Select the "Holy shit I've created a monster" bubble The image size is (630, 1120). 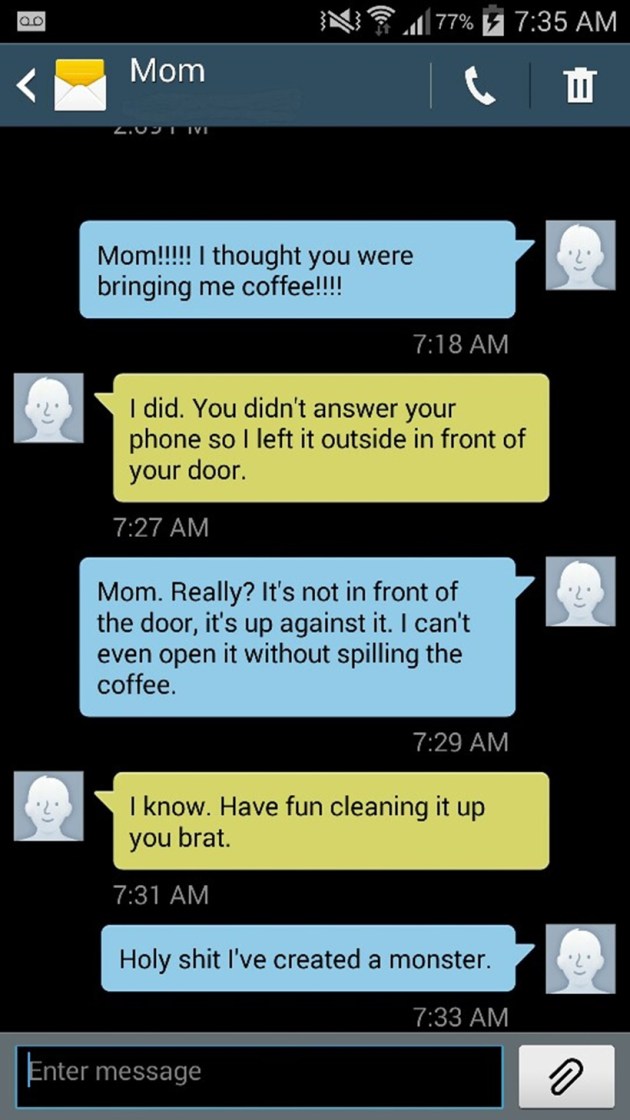point(306,959)
